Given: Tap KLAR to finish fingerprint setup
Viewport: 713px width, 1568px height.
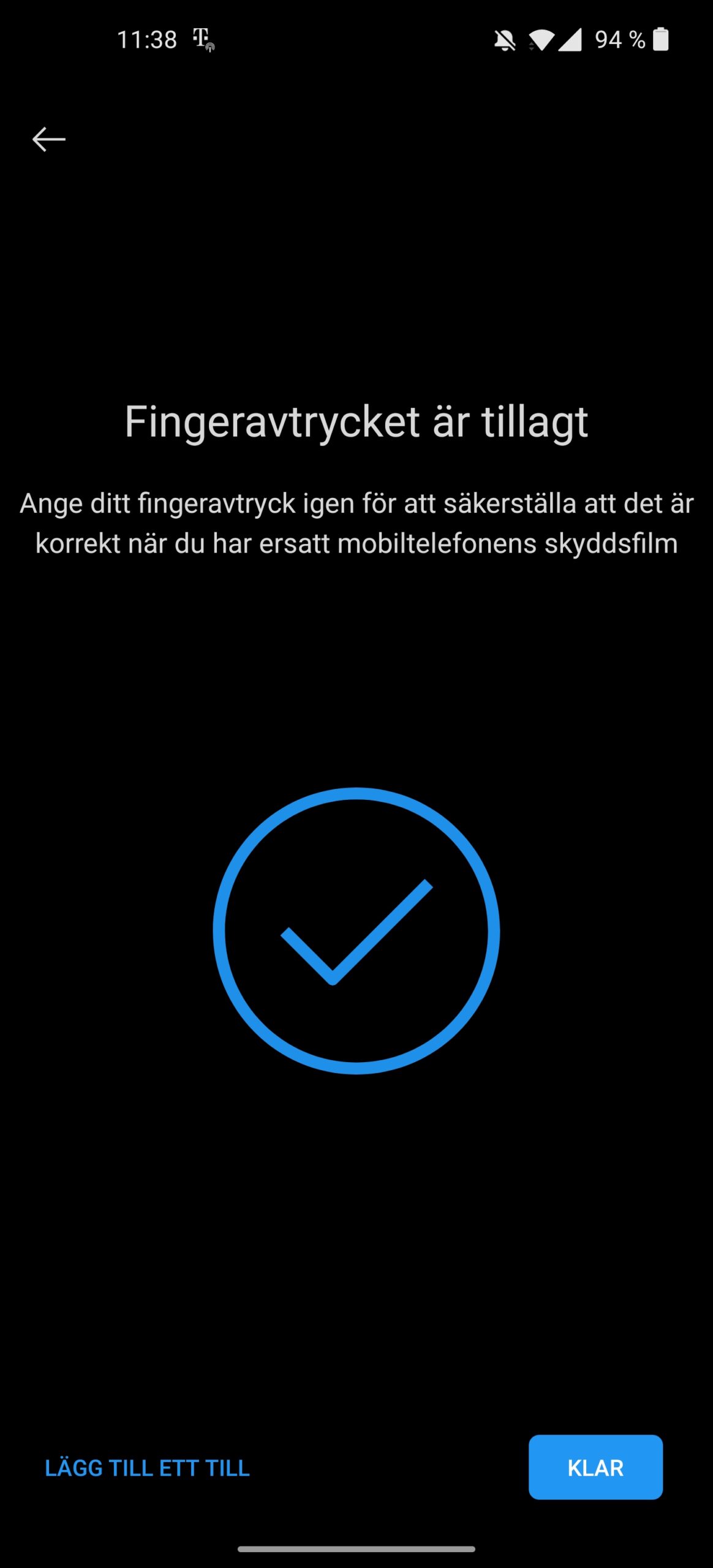Looking at the screenshot, I should pyautogui.click(x=595, y=1468).
